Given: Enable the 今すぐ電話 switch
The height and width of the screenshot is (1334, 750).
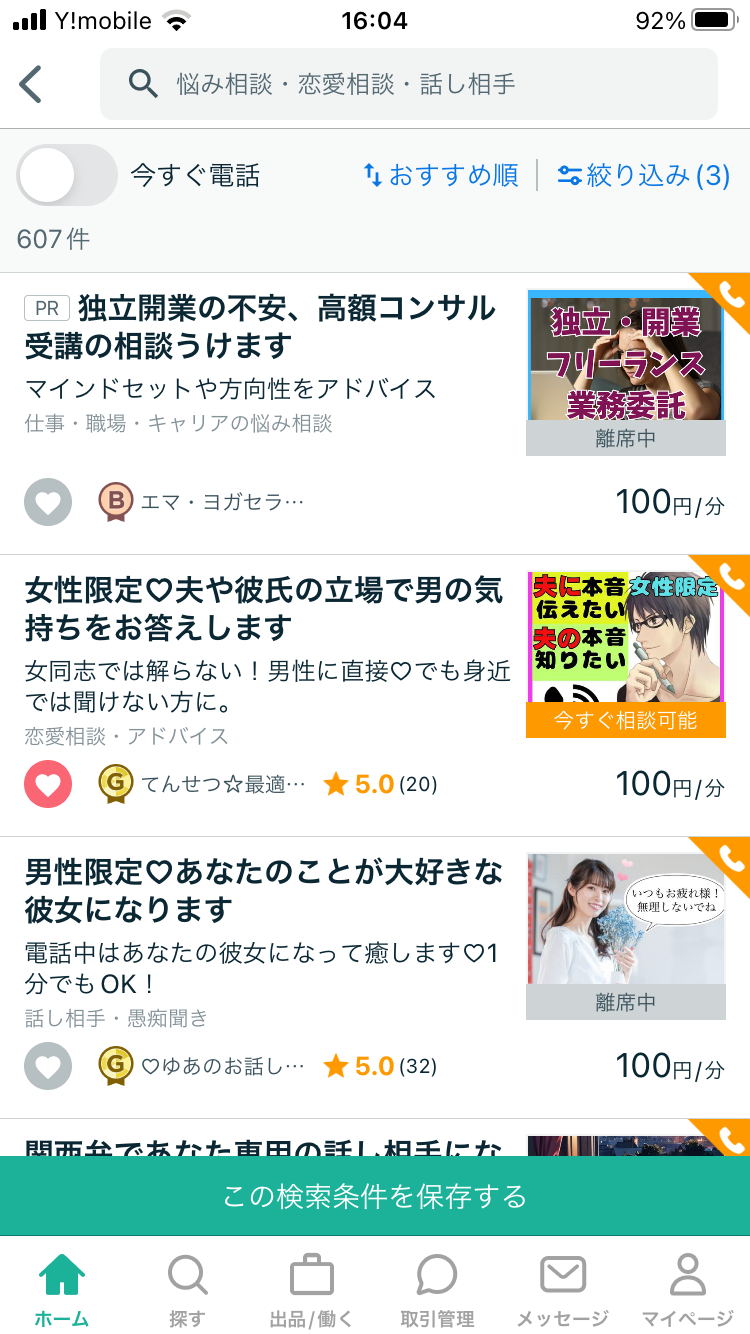Looking at the screenshot, I should pyautogui.click(x=66, y=174).
